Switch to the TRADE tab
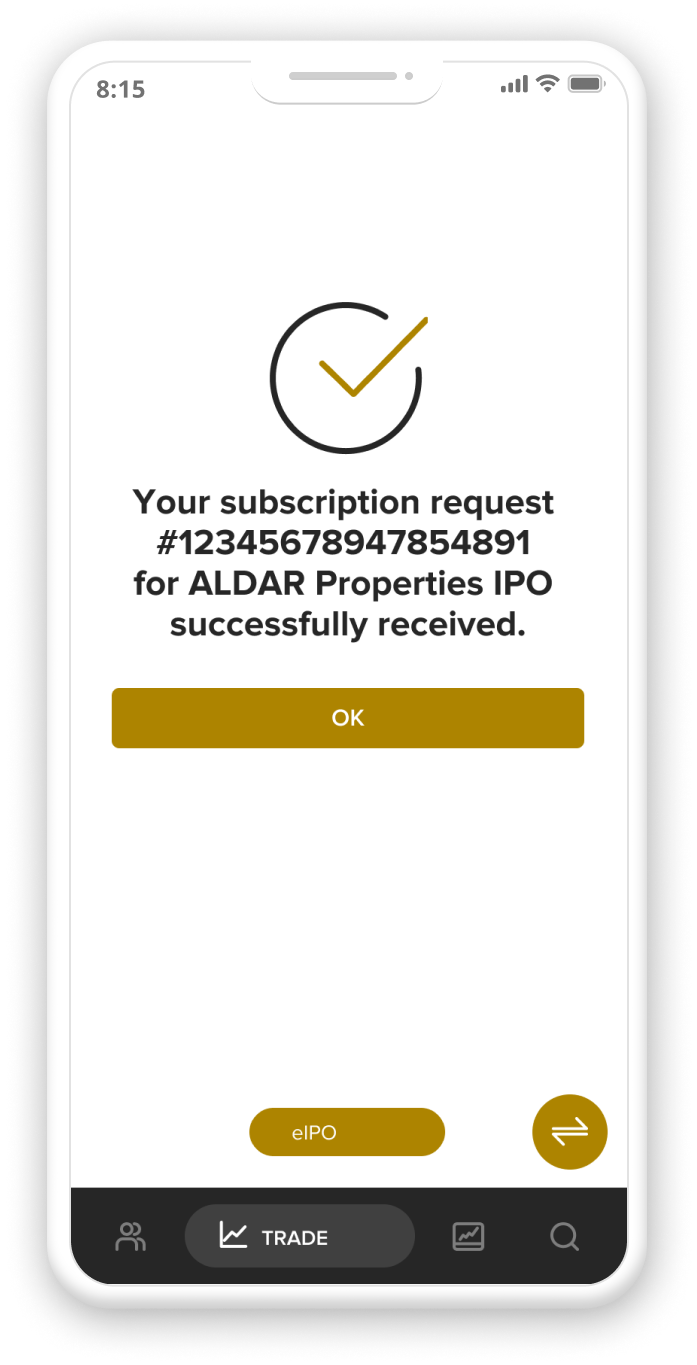Viewport: 697px width, 1365px height. coord(299,1237)
